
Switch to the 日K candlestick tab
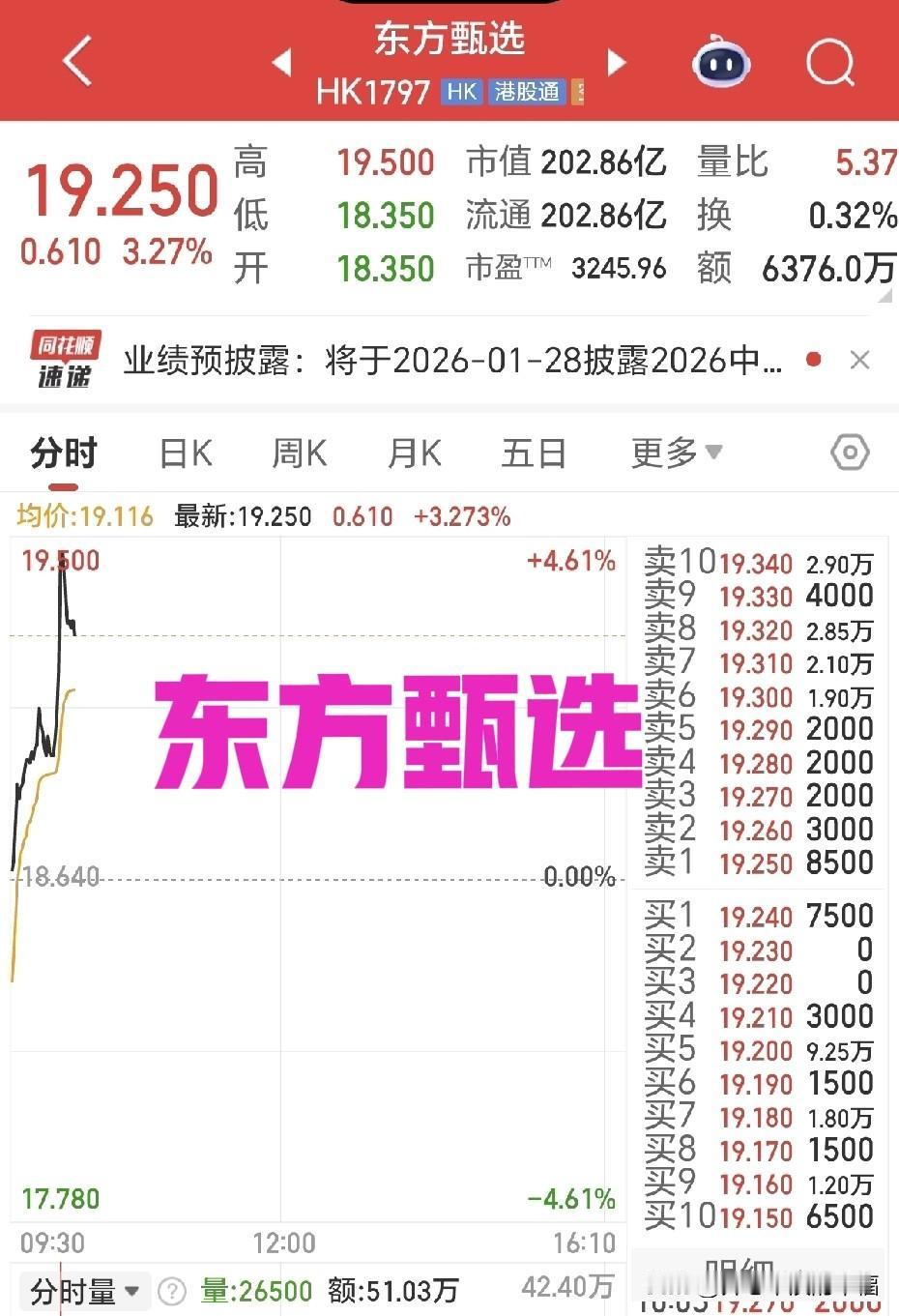(x=184, y=452)
